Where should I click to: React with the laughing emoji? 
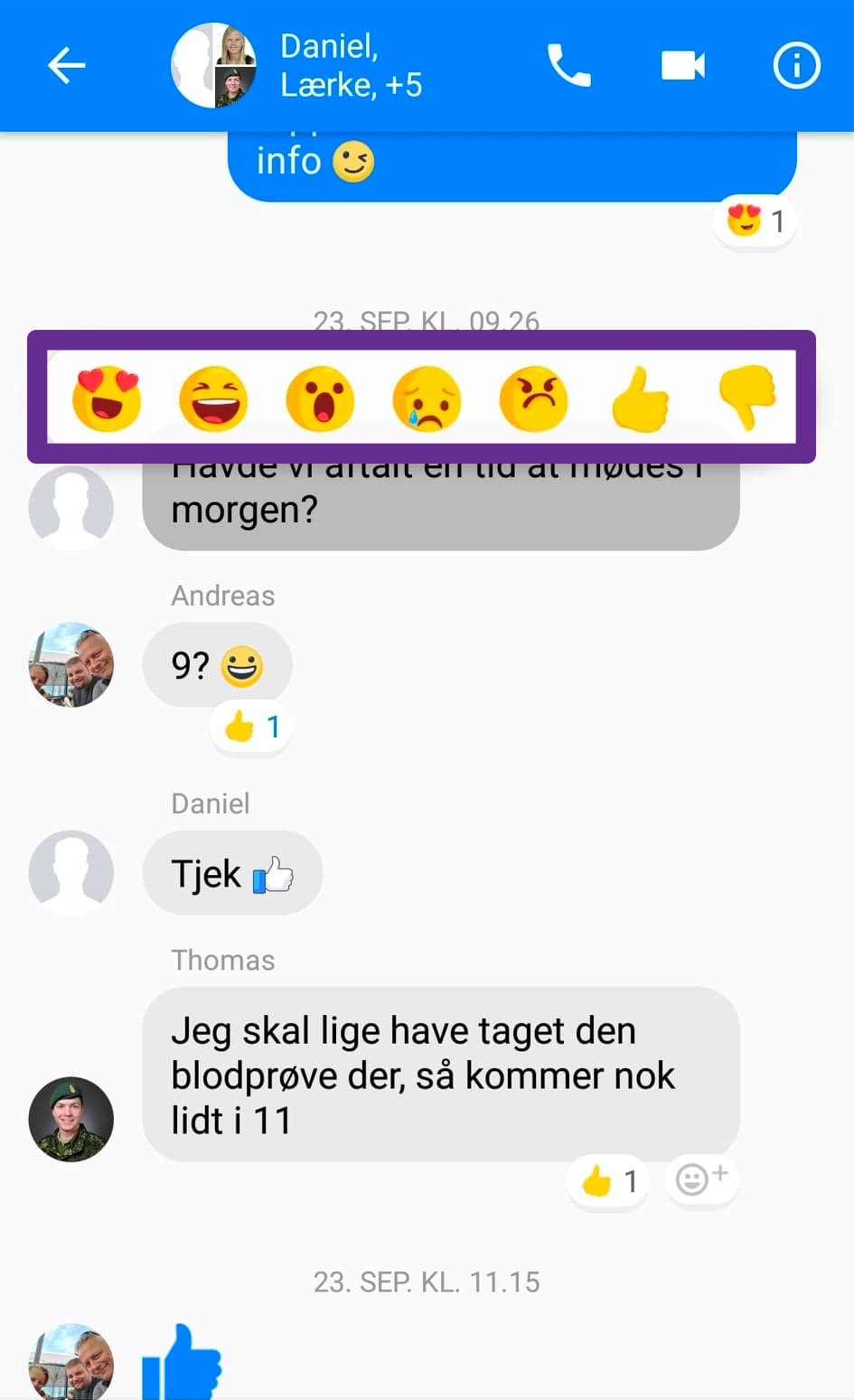tap(213, 399)
